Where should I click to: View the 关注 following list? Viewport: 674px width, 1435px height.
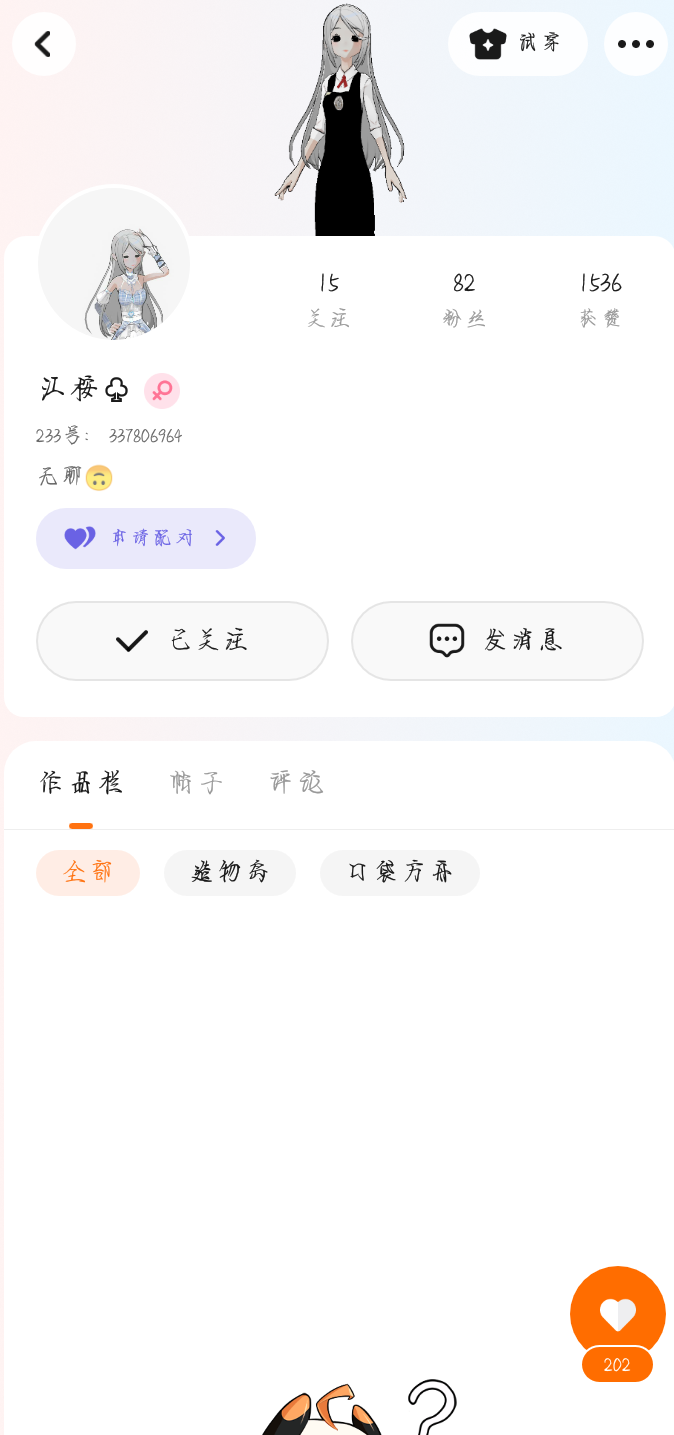[328, 298]
